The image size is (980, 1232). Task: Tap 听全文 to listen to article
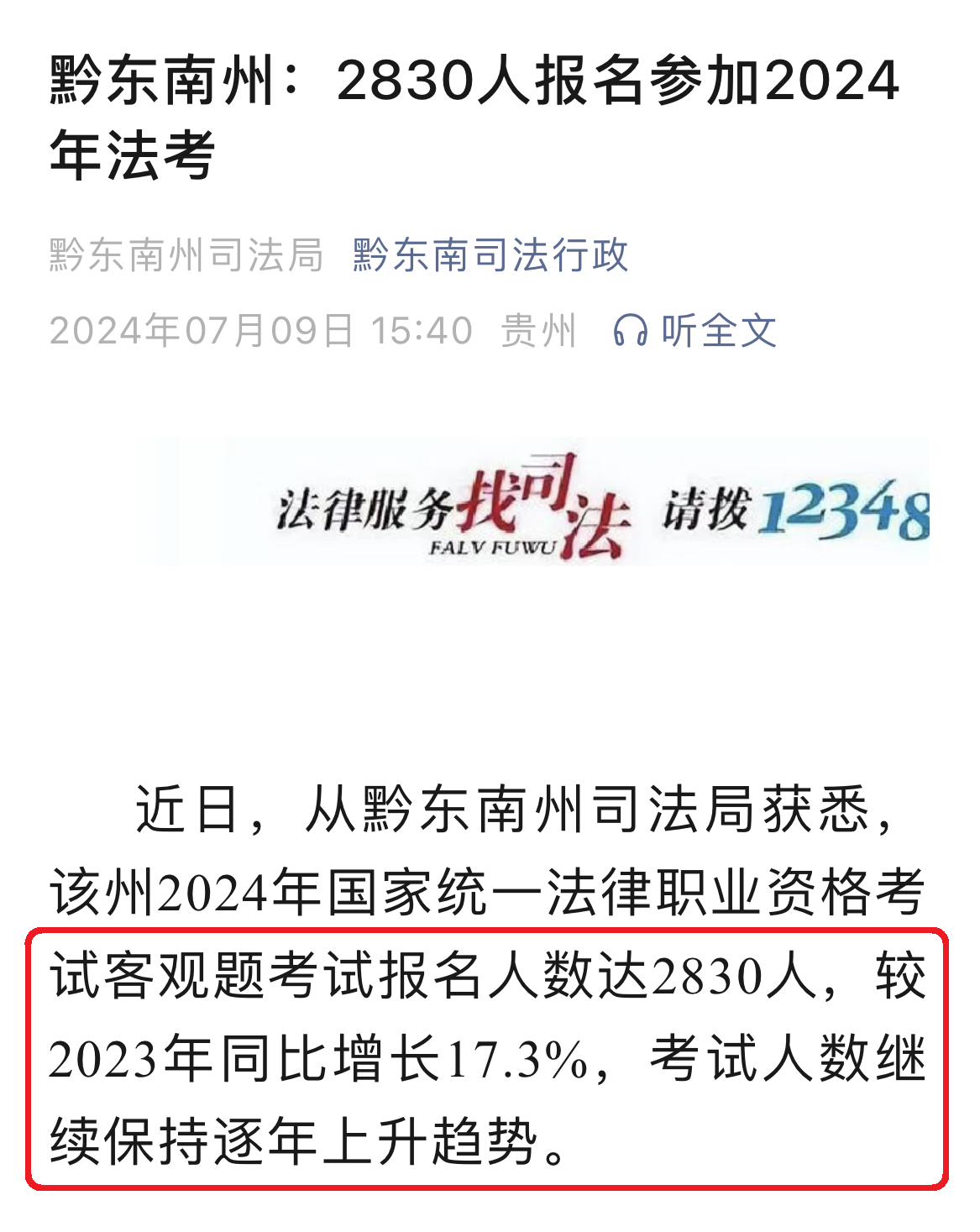pyautogui.click(x=695, y=330)
